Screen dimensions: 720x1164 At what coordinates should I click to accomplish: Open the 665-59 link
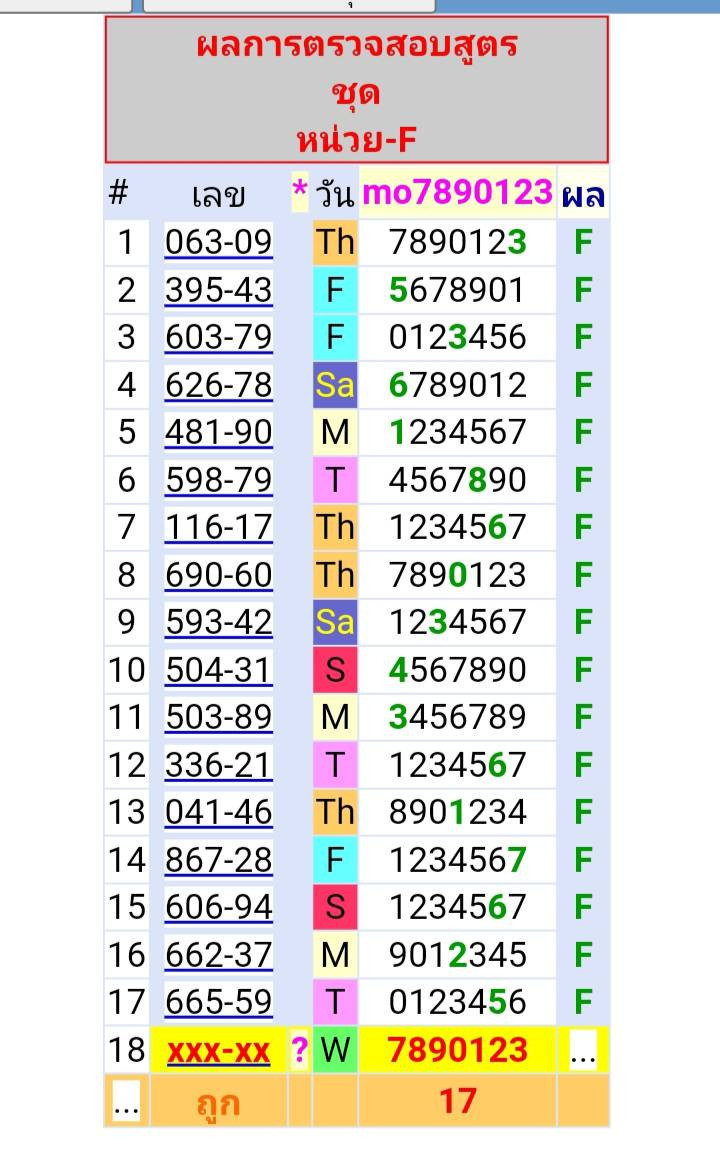219,1002
